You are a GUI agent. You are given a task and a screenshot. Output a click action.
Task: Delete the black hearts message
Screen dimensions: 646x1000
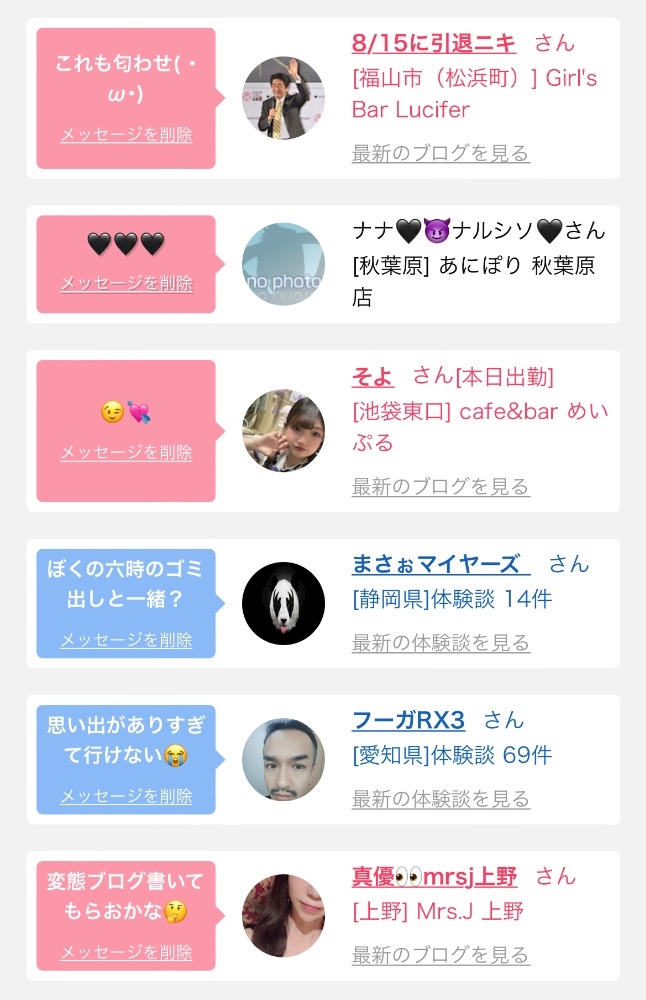point(126,283)
